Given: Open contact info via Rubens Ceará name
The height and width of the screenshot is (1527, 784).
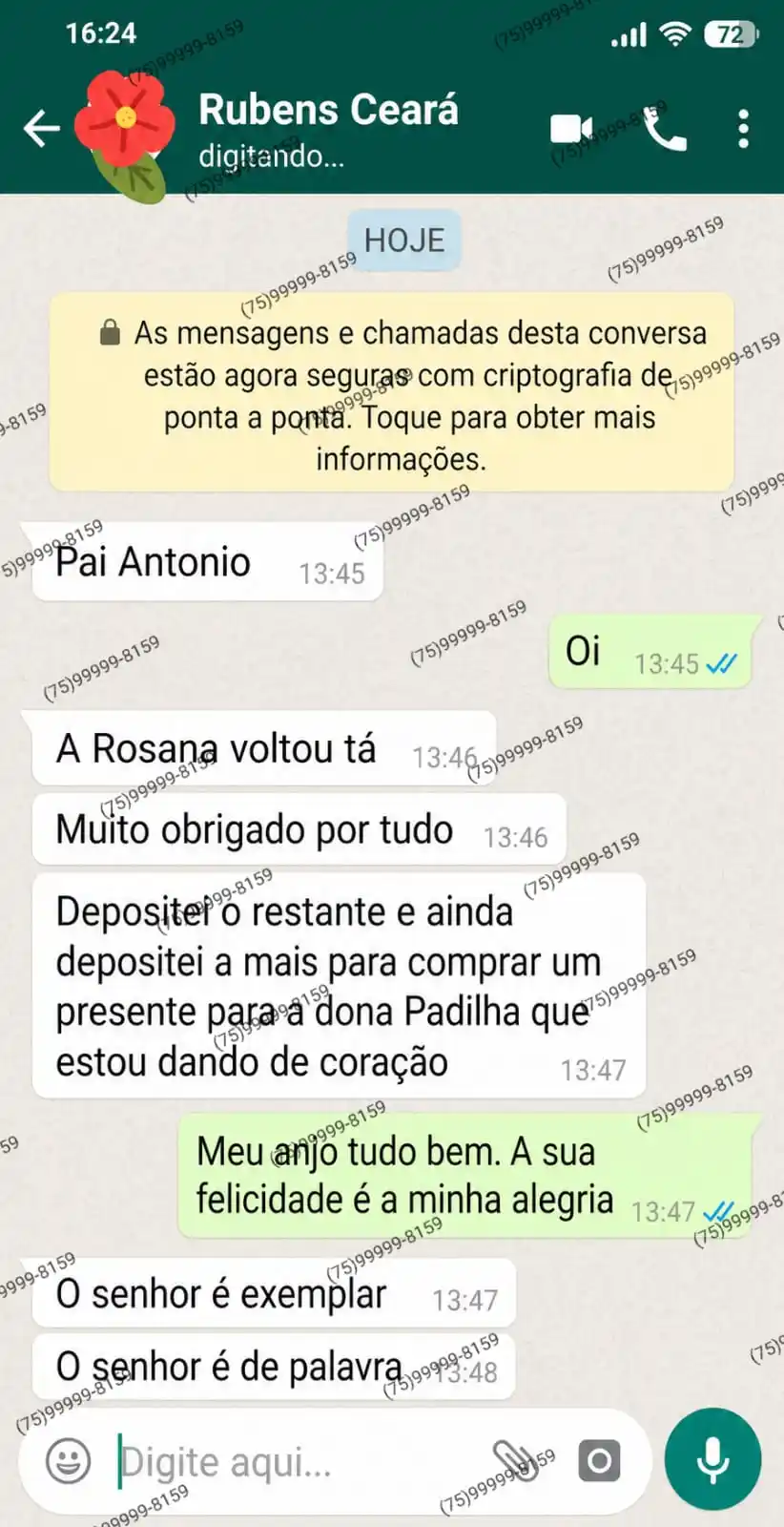Looking at the screenshot, I should (329, 108).
